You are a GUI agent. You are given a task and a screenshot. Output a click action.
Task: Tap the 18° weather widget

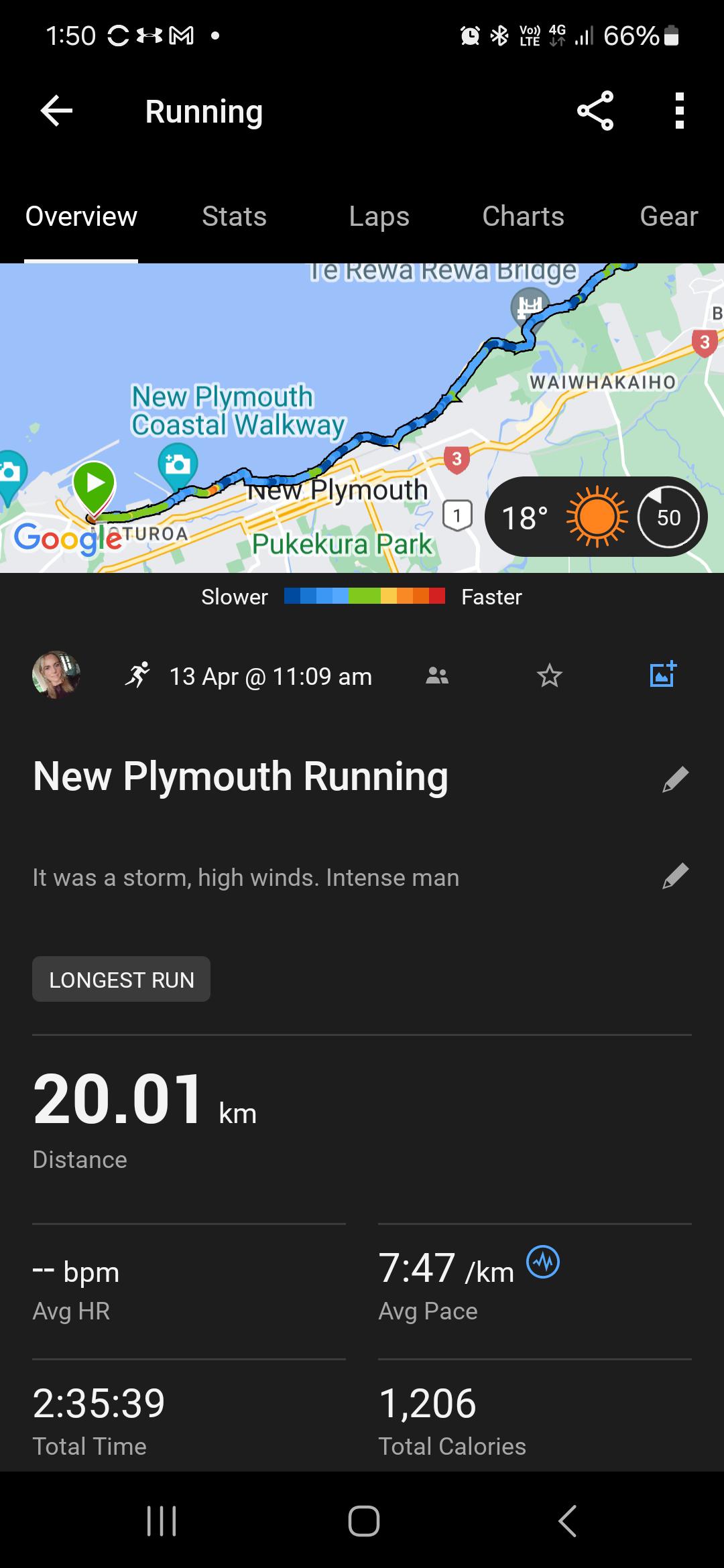(595, 517)
